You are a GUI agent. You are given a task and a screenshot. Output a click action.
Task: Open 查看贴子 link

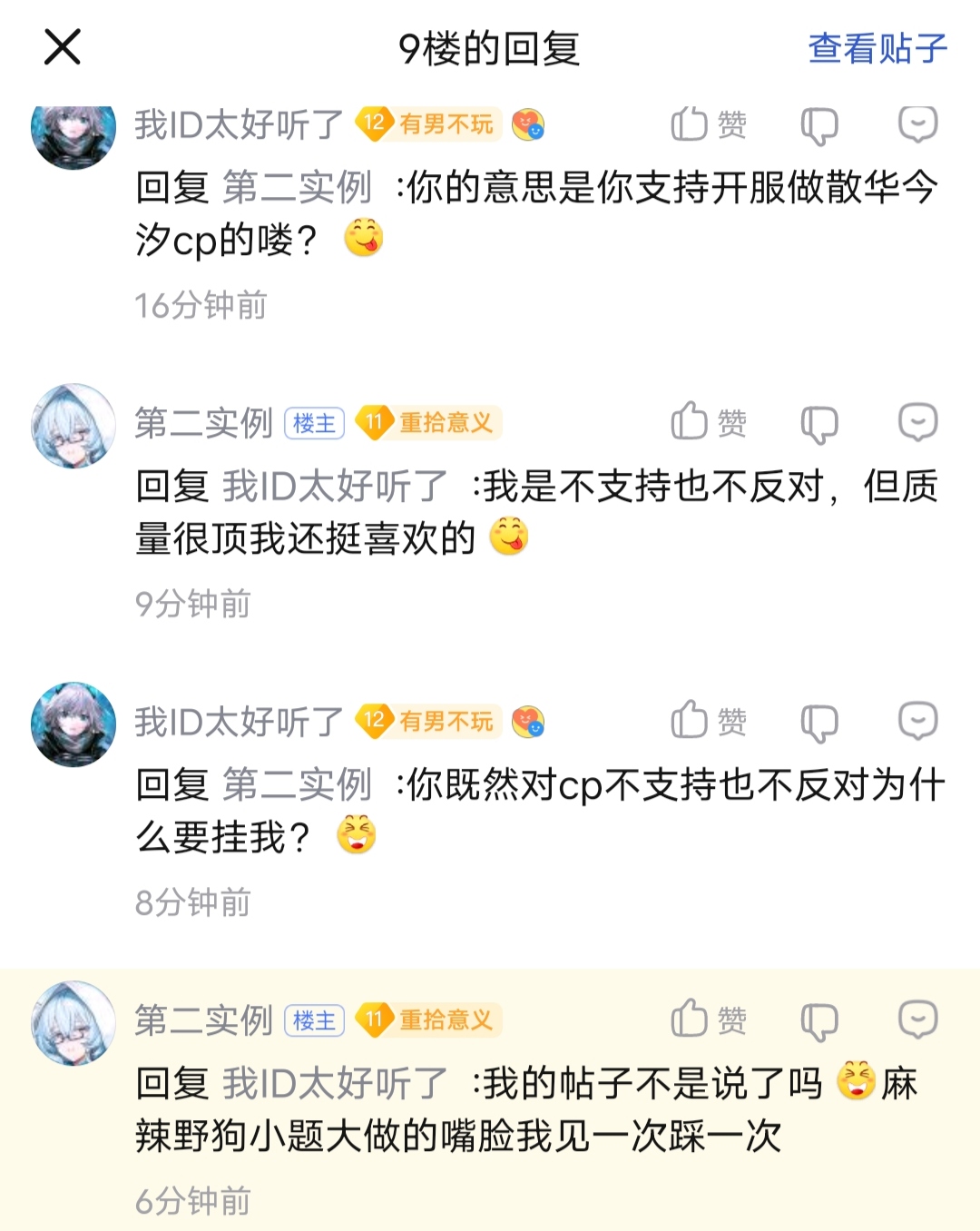(x=877, y=48)
